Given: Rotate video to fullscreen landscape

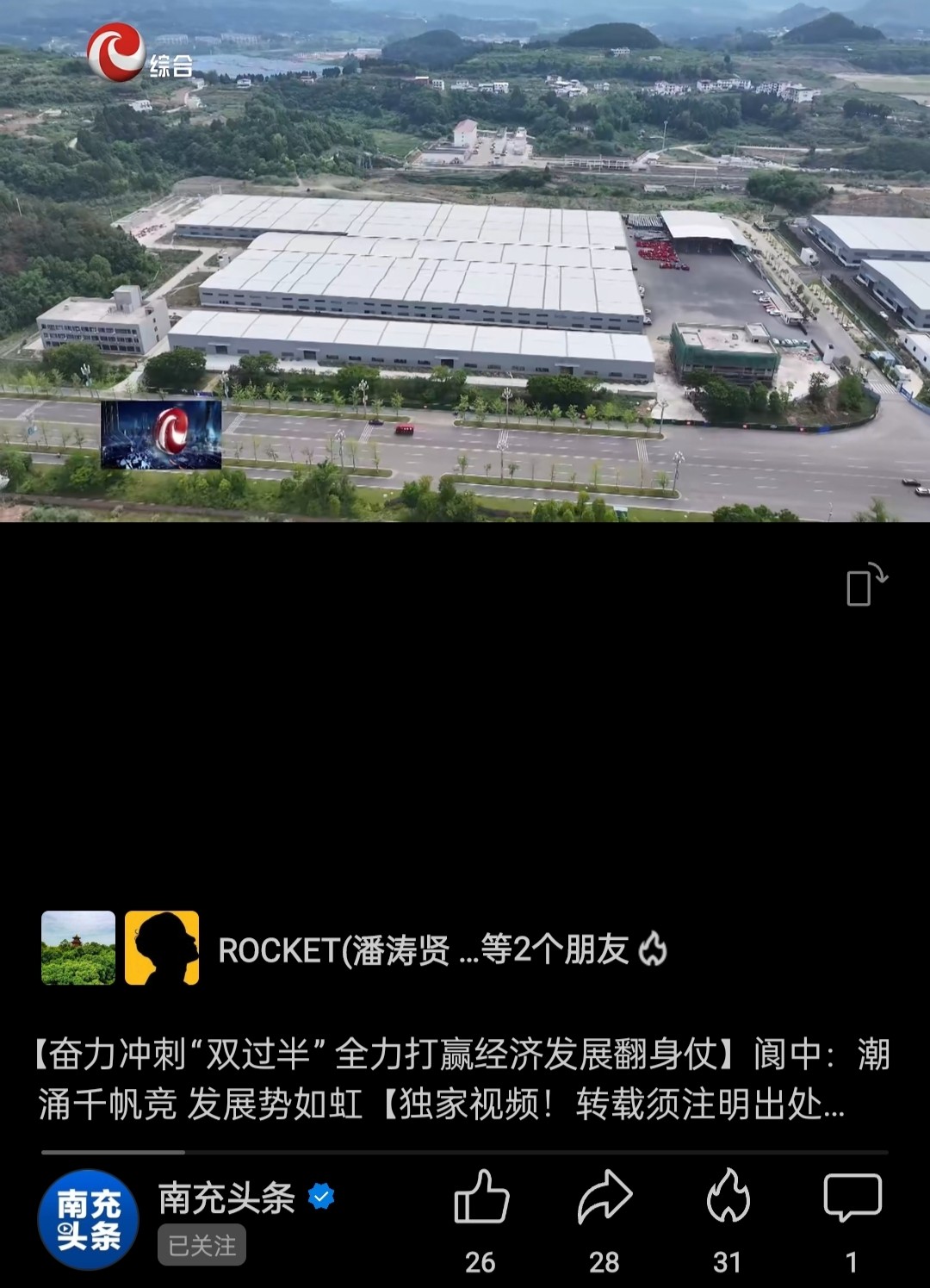Looking at the screenshot, I should (x=865, y=585).
